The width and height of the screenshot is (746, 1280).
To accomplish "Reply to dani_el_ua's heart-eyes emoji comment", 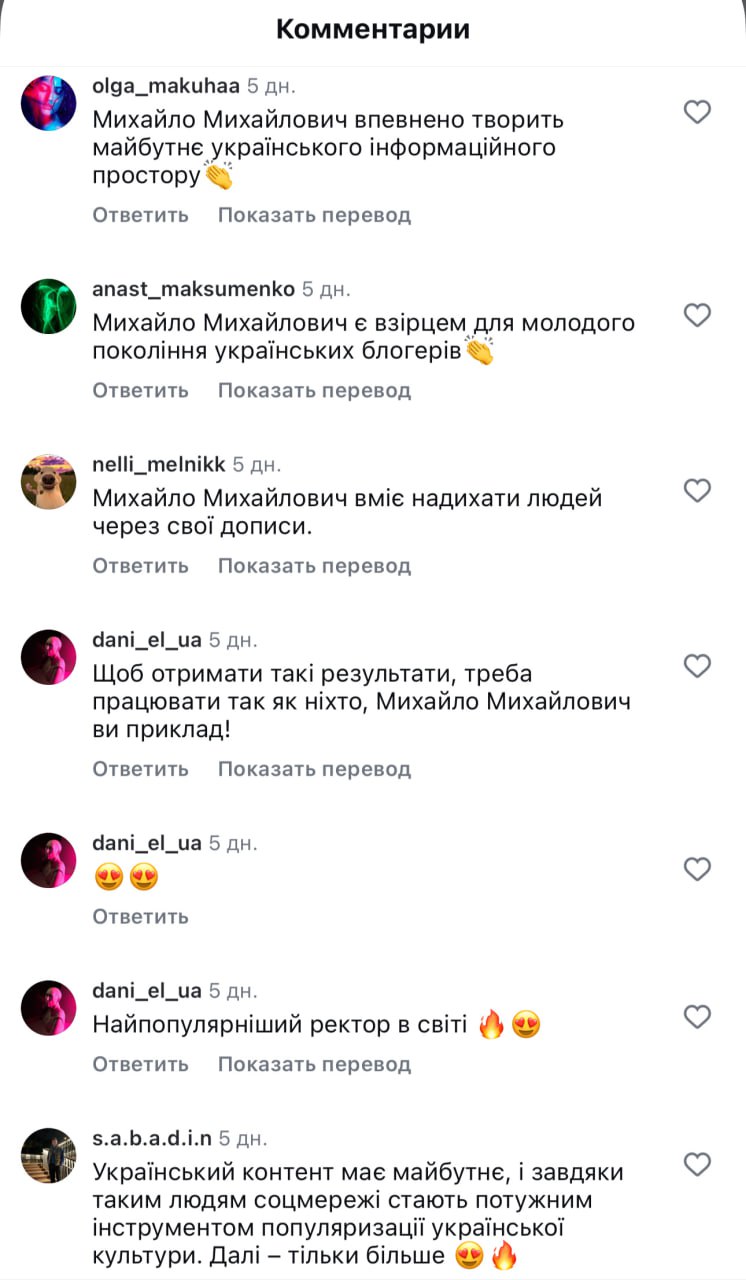I will (140, 916).
